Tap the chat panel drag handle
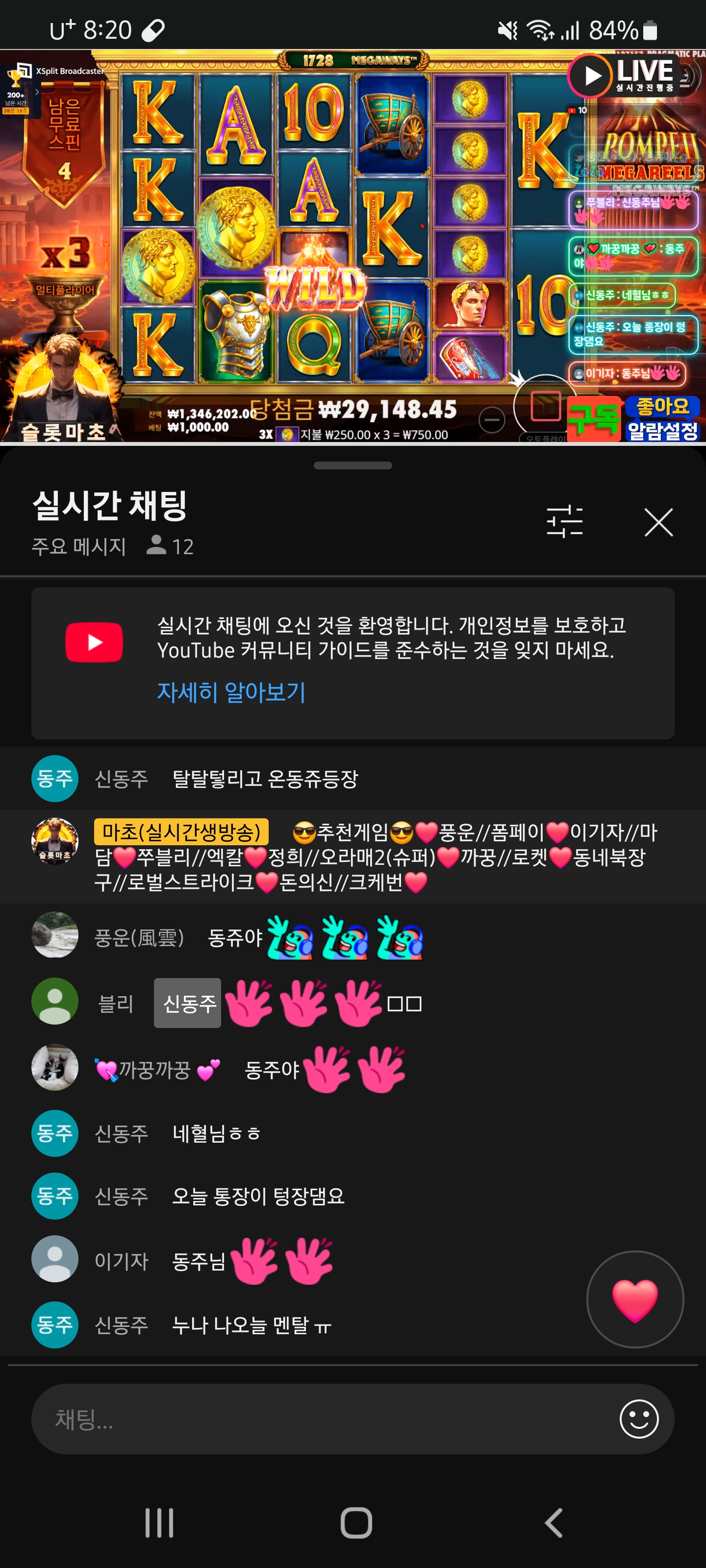This screenshot has width=706, height=1568. pyautogui.click(x=353, y=465)
